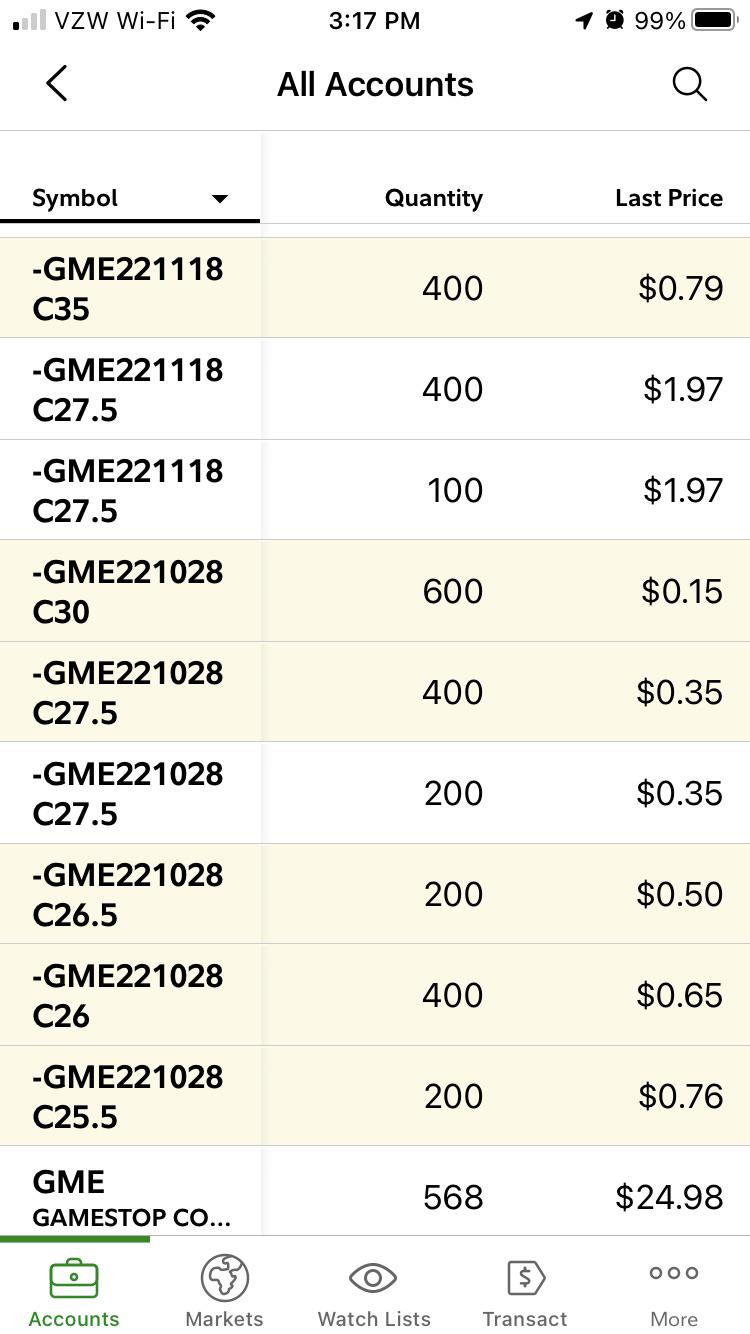This screenshot has height=1334, width=750.
Task: Go to the Watch Lists tab
Action: (374, 1290)
